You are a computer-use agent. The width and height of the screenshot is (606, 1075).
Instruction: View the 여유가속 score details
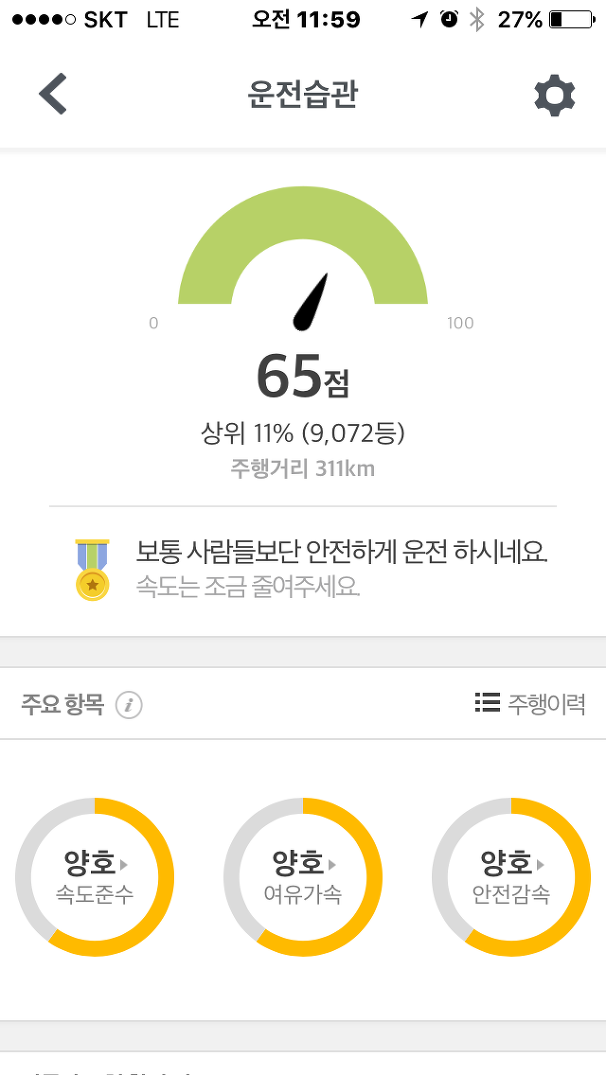(x=303, y=877)
